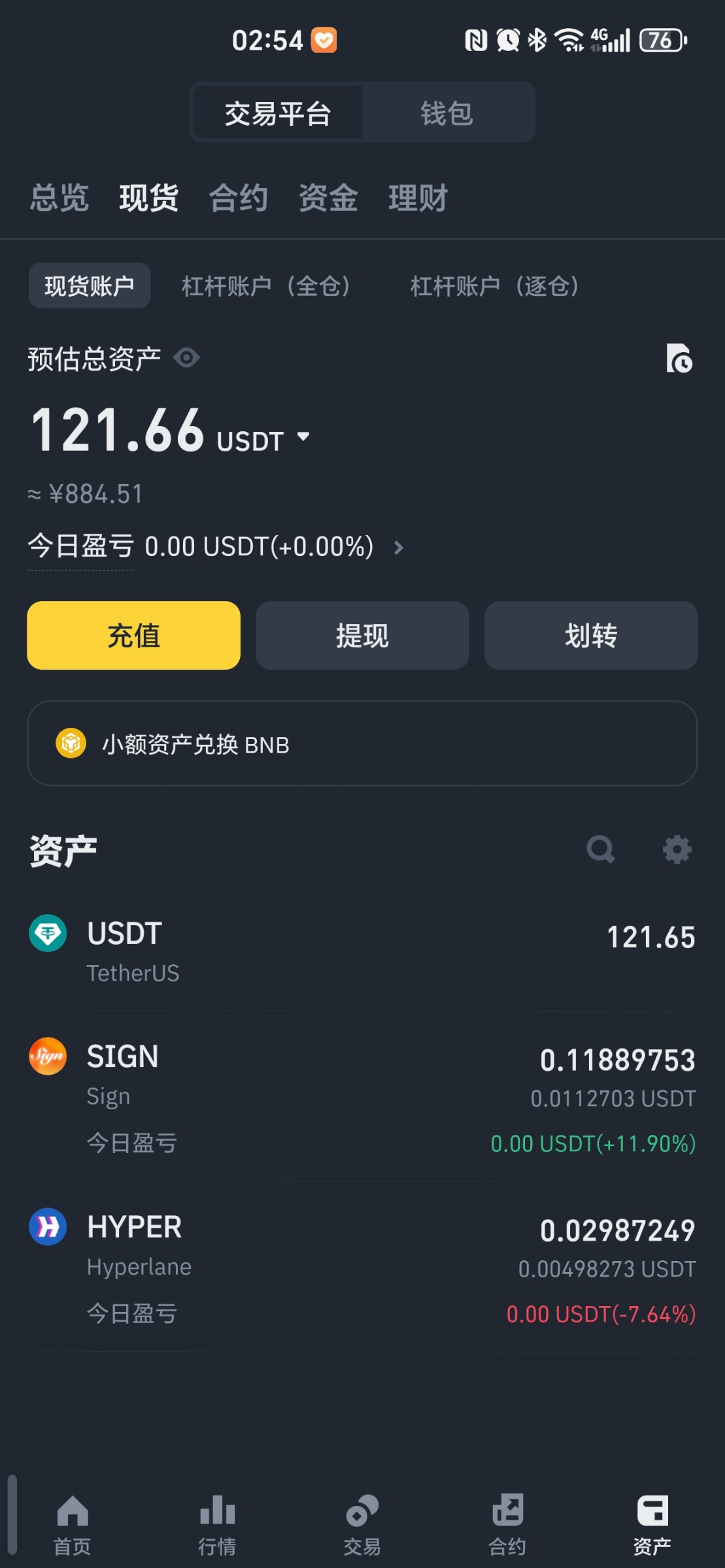The image size is (725, 1568).
Task: Switch to the 合约 top tab
Action: [239, 198]
